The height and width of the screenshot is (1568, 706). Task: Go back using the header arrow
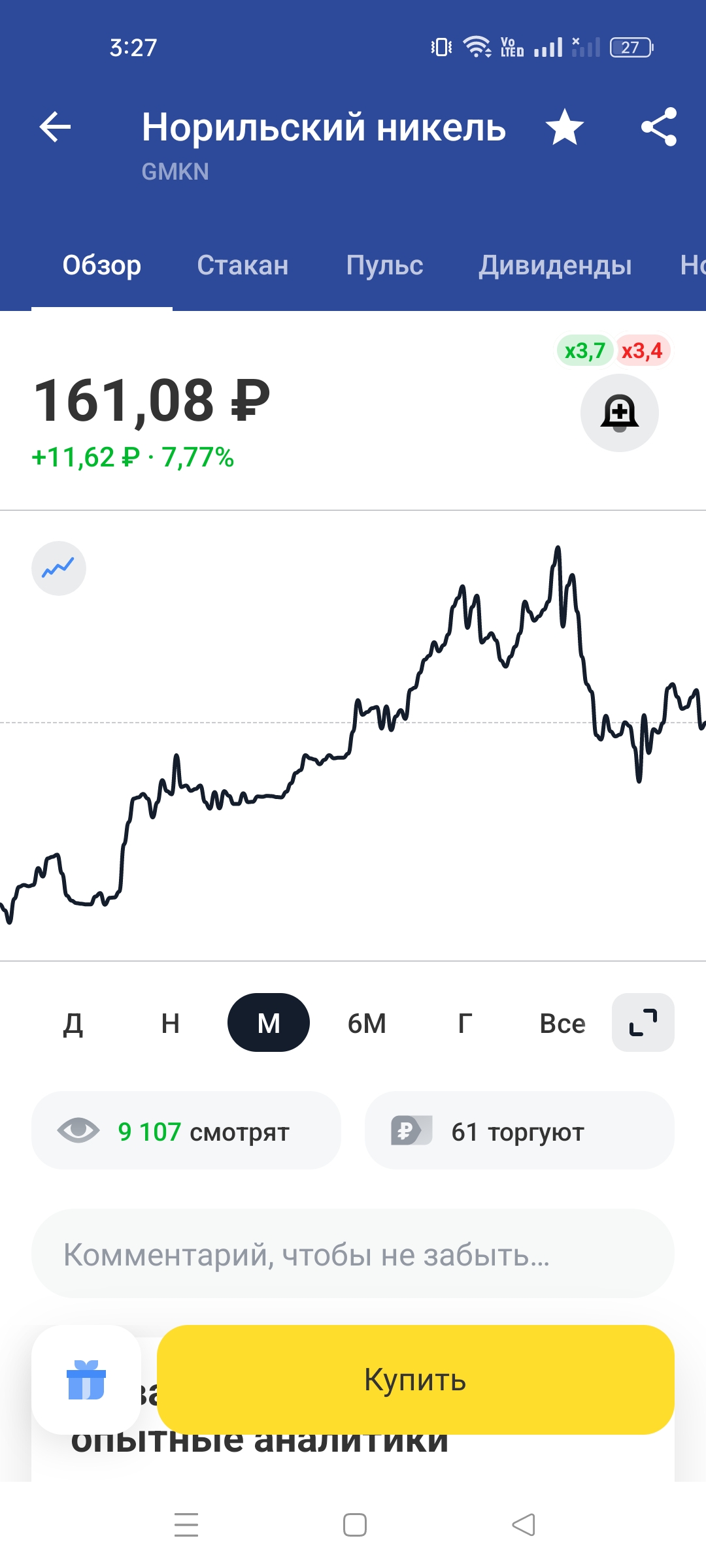click(55, 127)
